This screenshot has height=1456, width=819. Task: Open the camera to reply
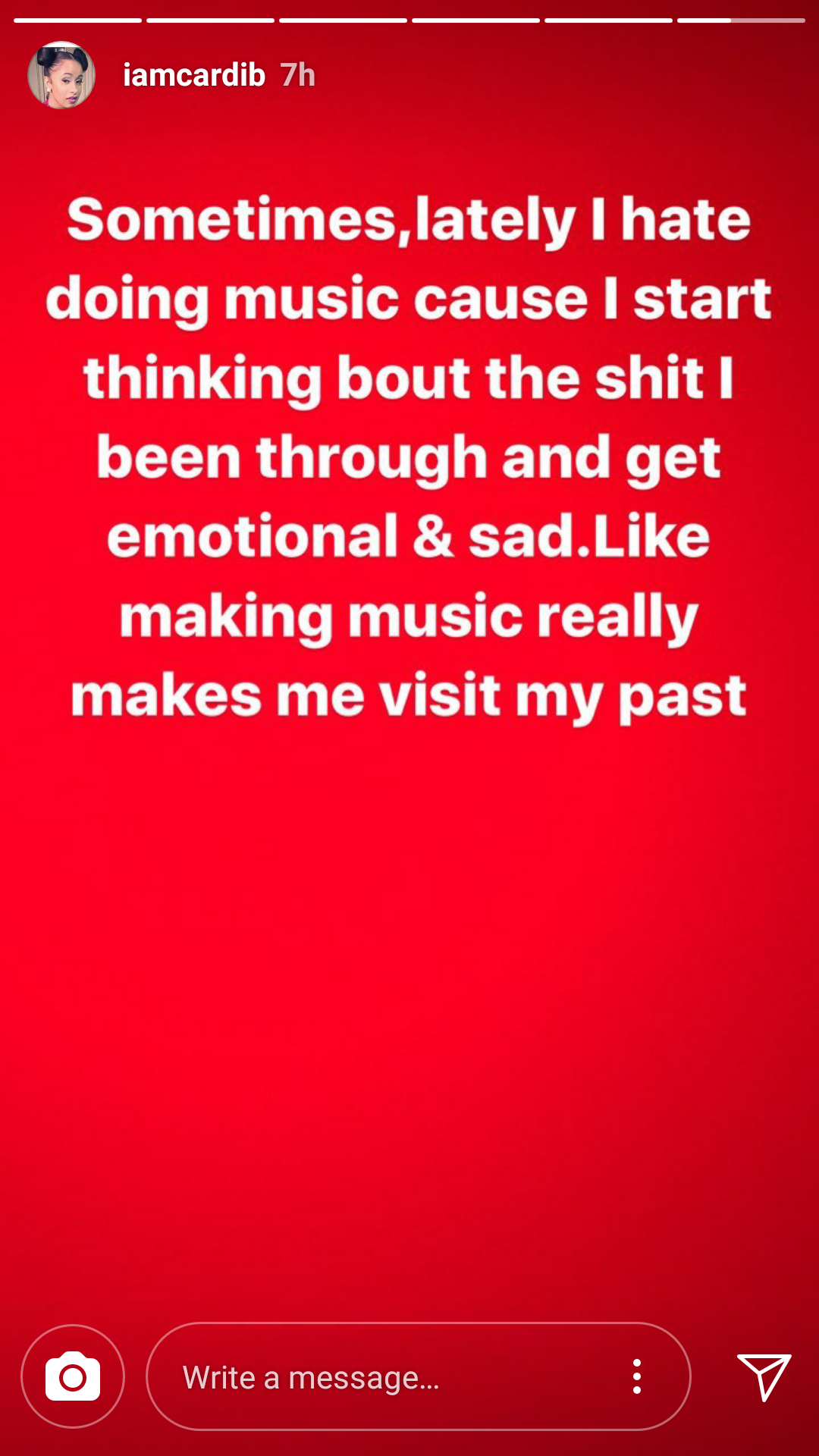pos(73,1376)
